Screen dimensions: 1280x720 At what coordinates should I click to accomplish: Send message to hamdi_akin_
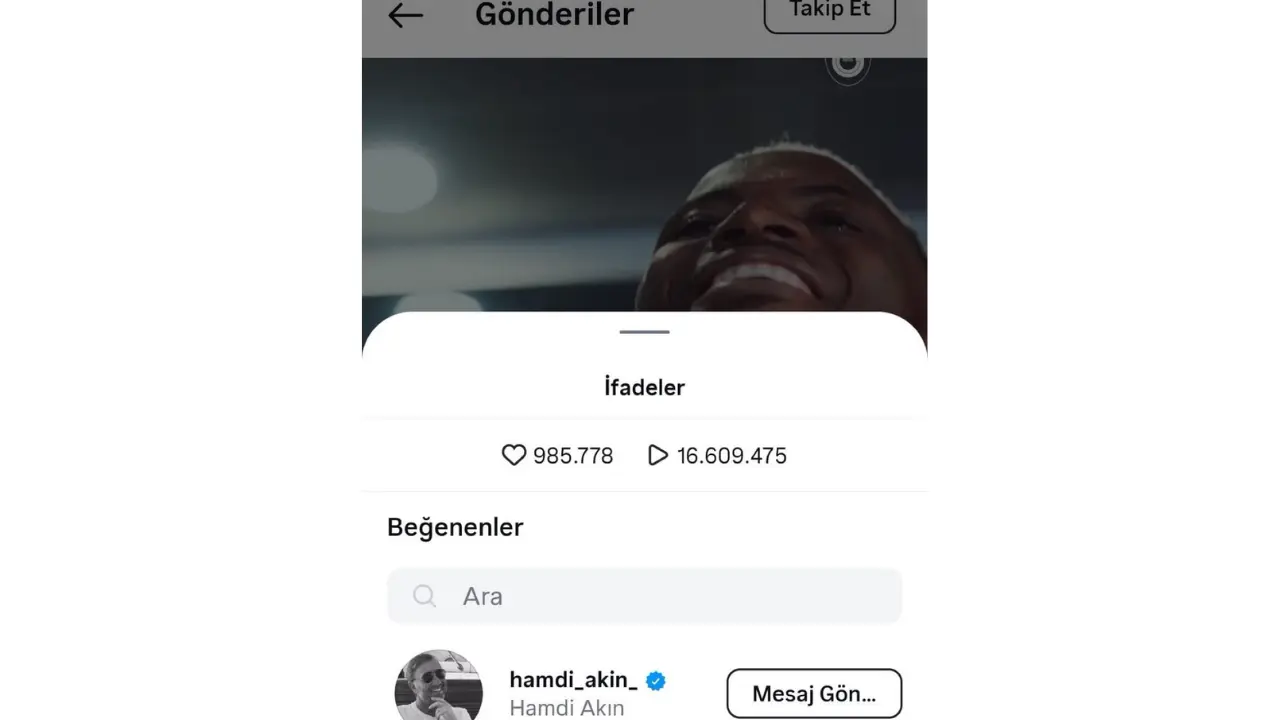point(814,693)
